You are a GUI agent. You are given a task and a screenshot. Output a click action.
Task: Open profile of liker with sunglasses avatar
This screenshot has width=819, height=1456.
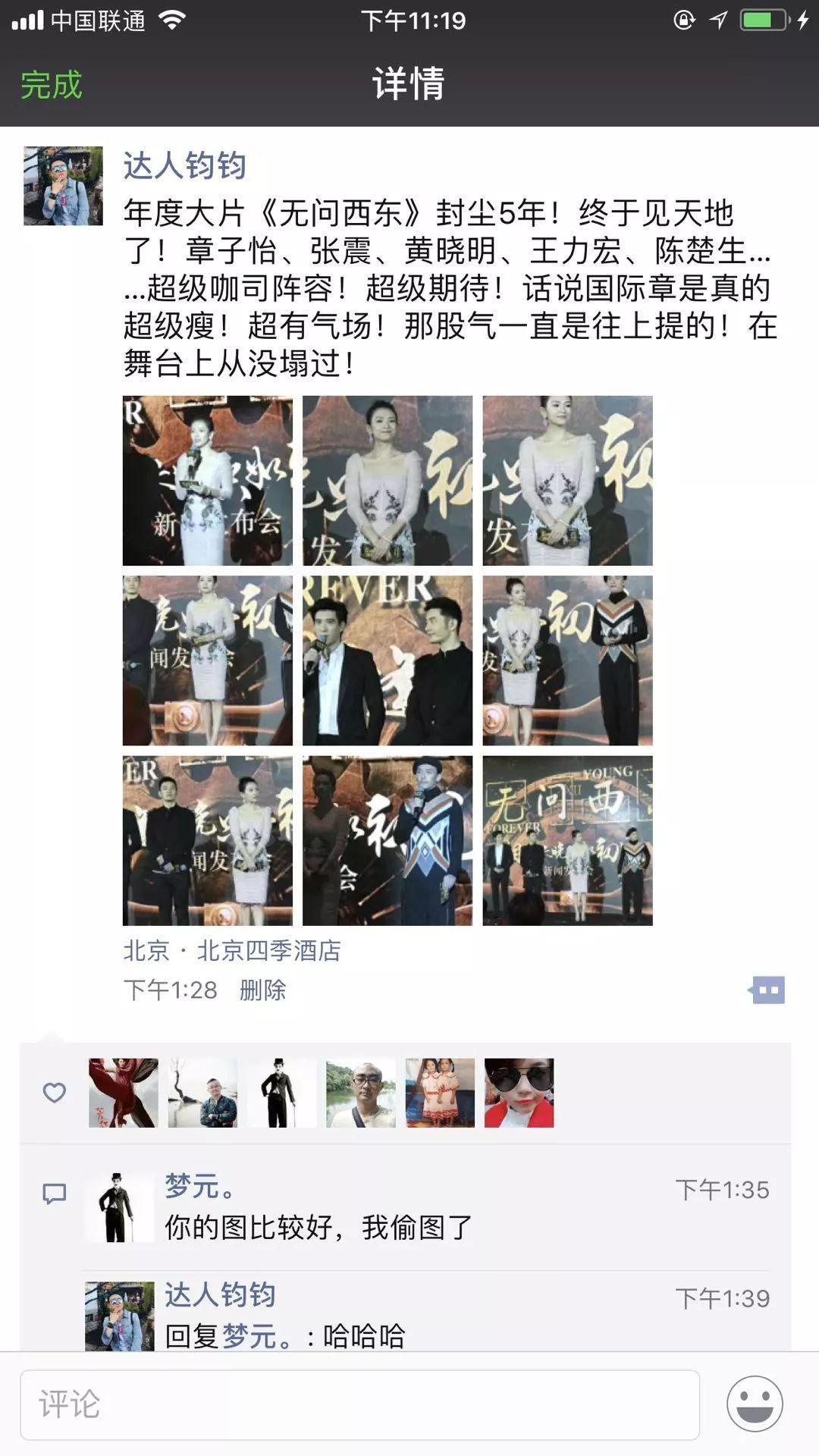[x=519, y=1093]
